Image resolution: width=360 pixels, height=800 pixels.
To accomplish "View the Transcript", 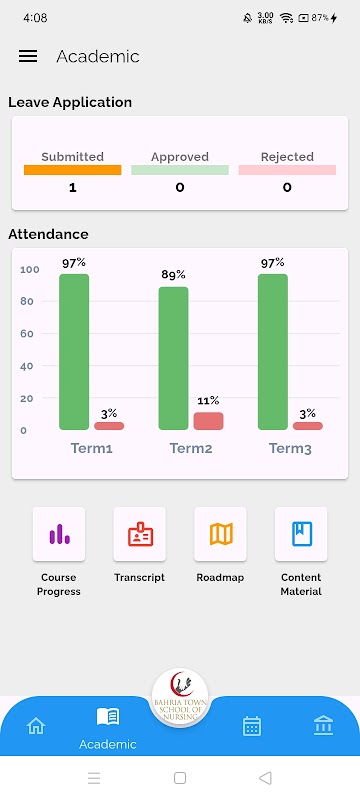I will point(140,534).
